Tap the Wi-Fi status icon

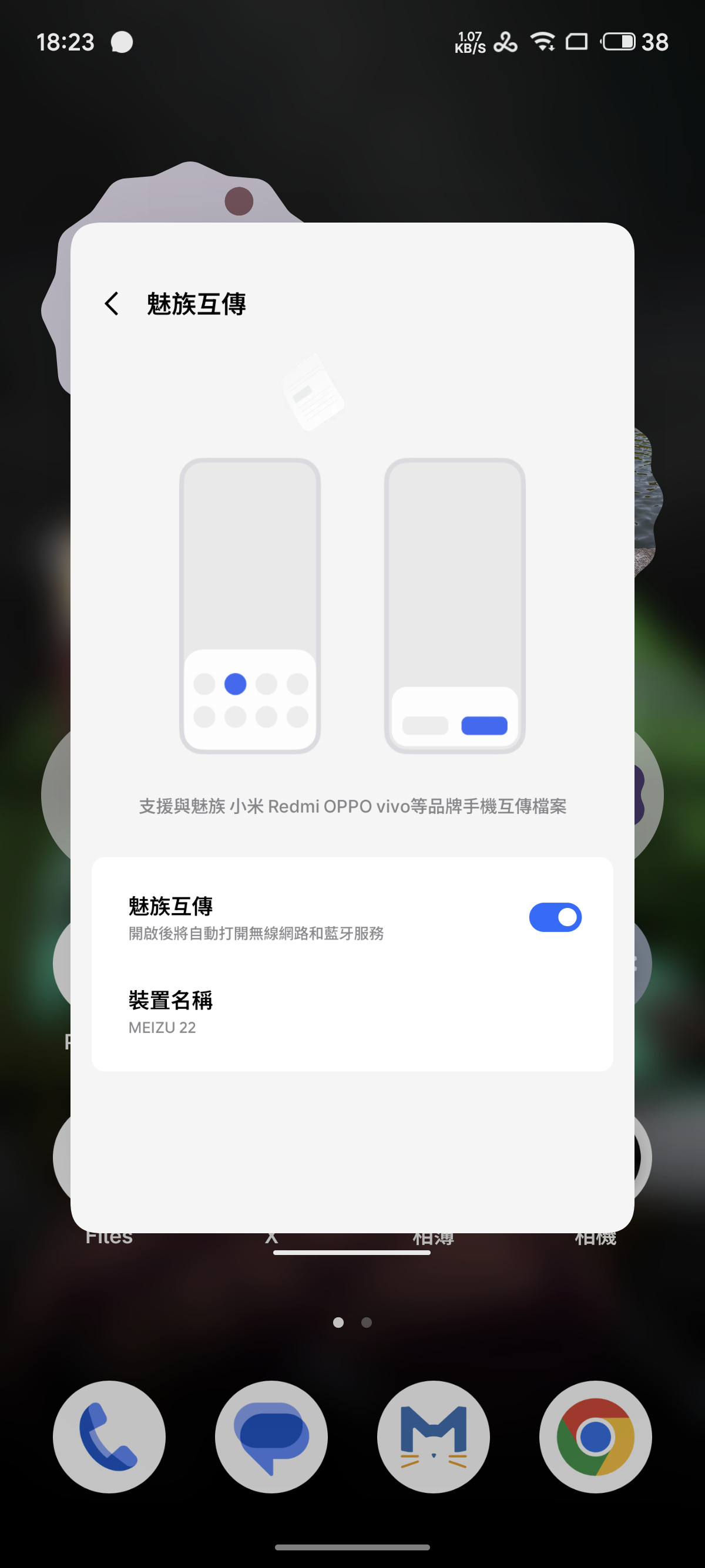click(x=541, y=41)
